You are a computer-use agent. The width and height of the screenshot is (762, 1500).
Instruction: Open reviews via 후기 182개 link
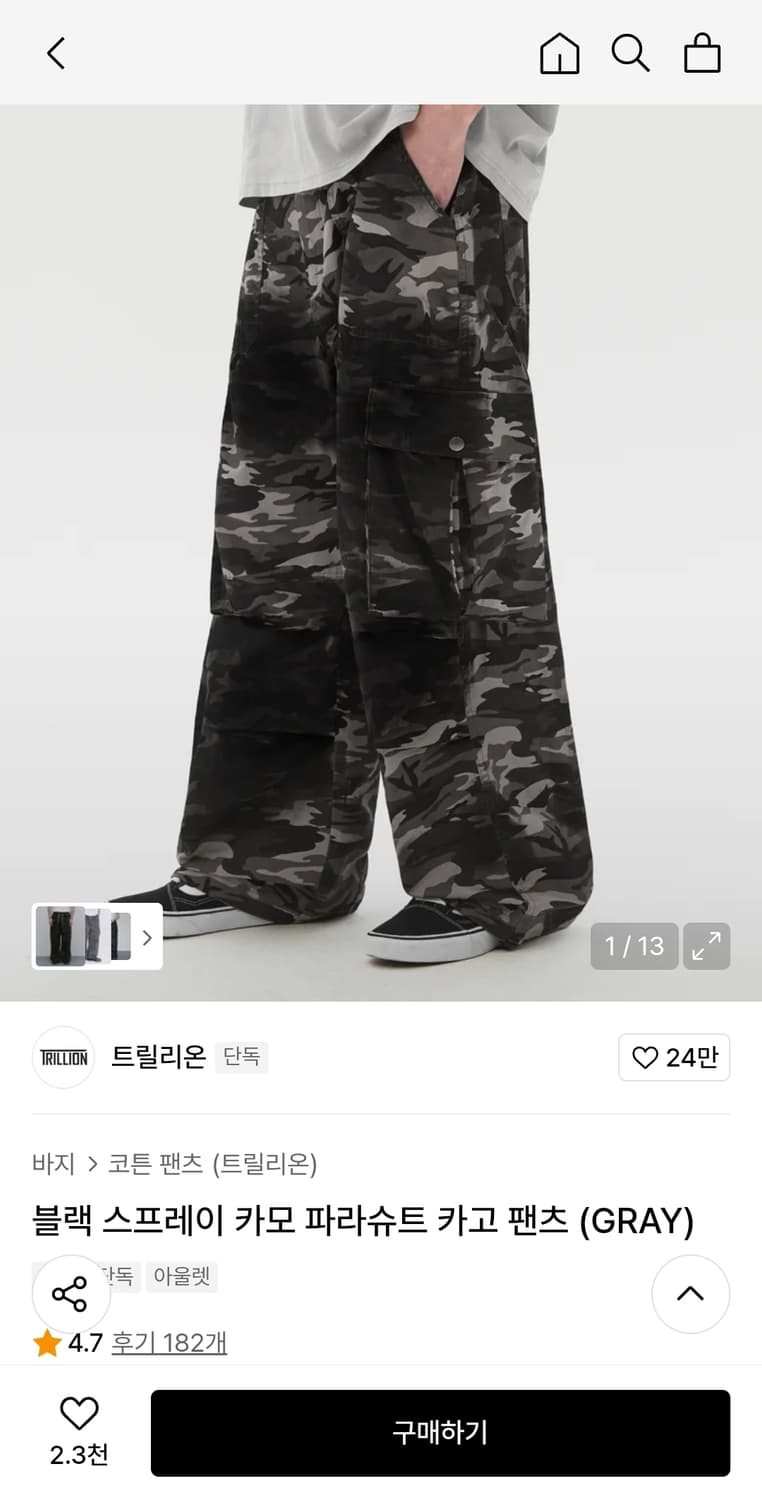(167, 1344)
